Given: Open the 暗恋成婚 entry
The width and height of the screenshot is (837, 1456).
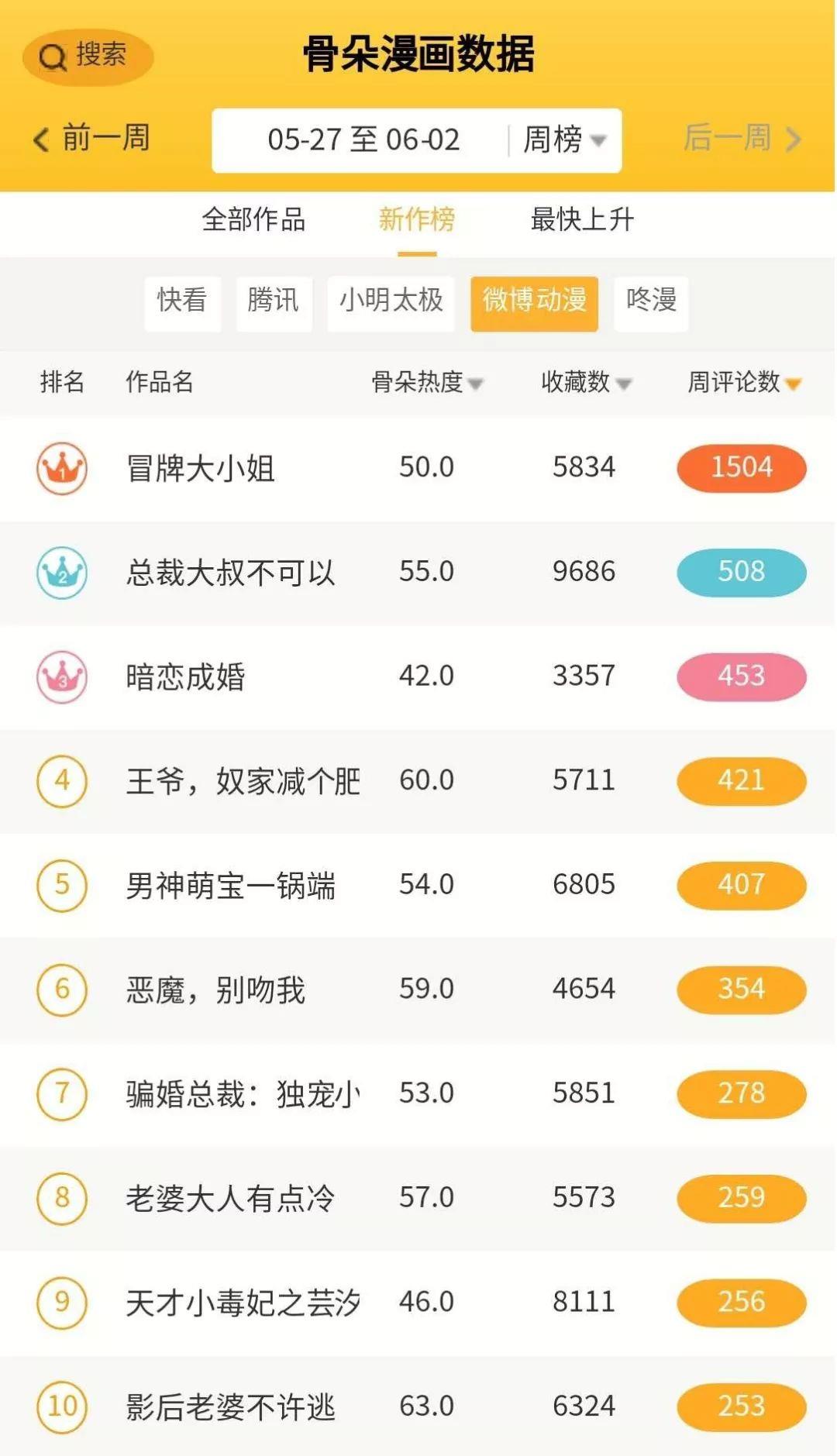Looking at the screenshot, I should 418,677.
